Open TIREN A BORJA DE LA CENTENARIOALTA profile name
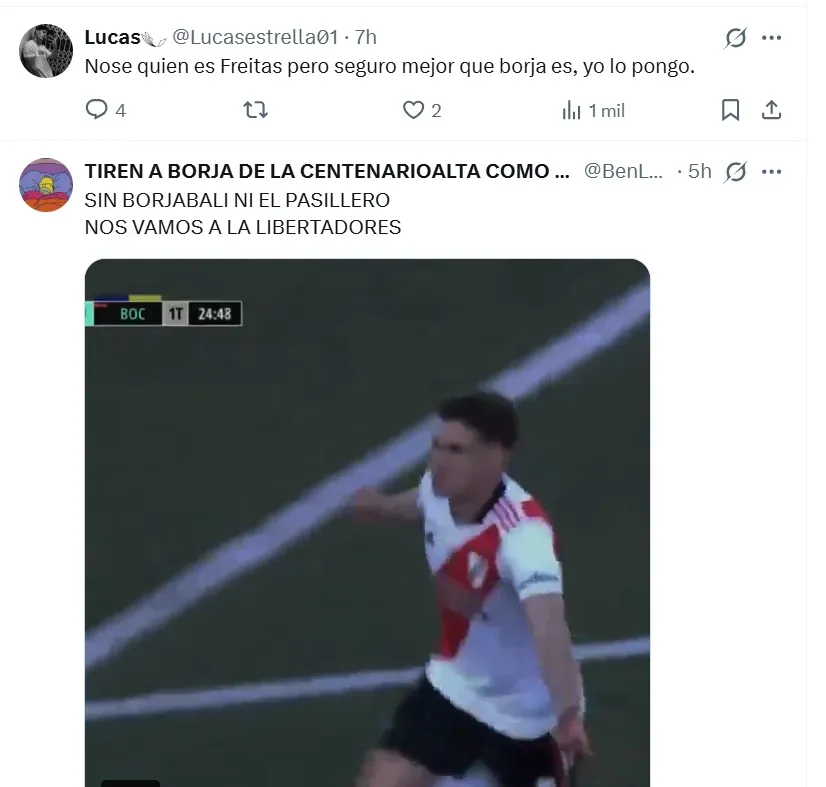Screen dimensions: 826x787 click(x=326, y=172)
